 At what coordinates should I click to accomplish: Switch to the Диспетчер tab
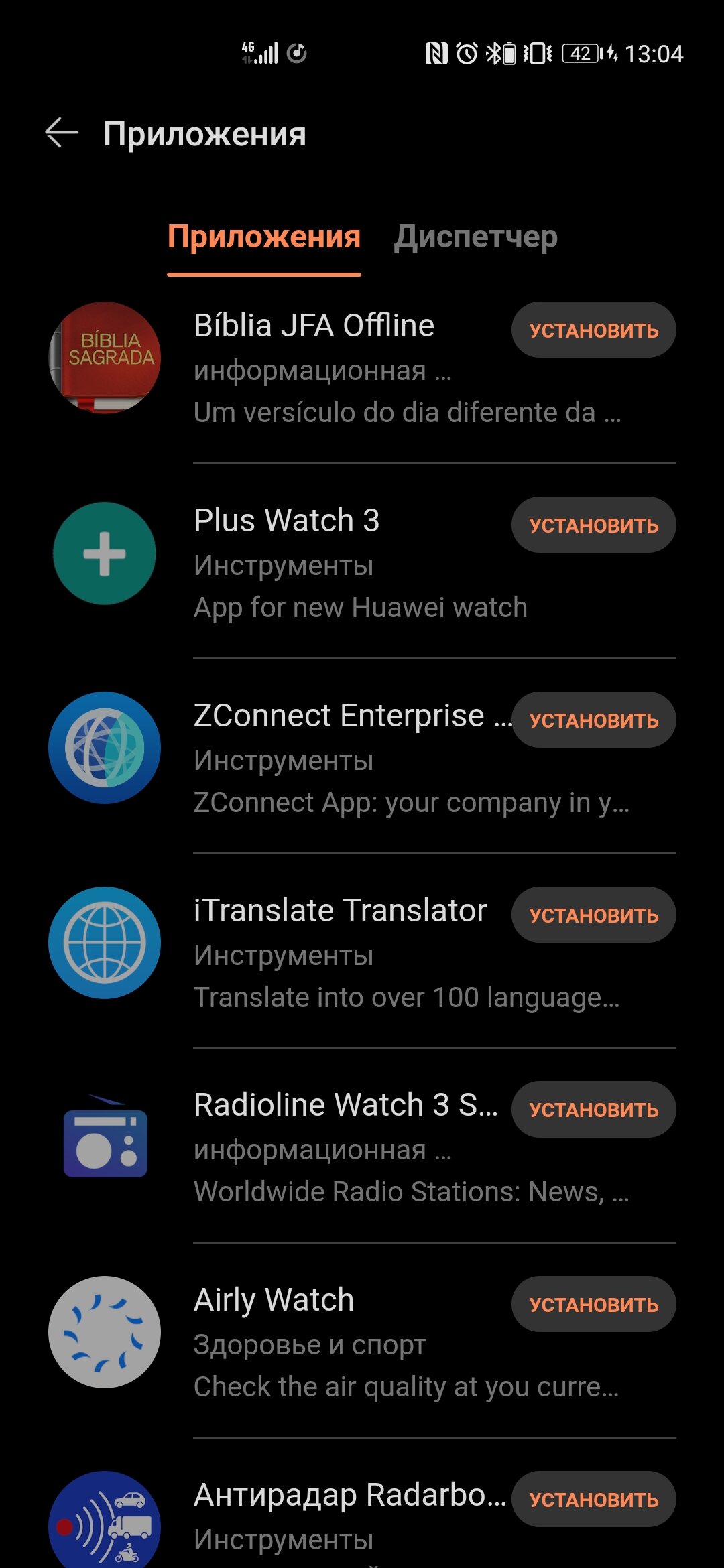pos(475,237)
